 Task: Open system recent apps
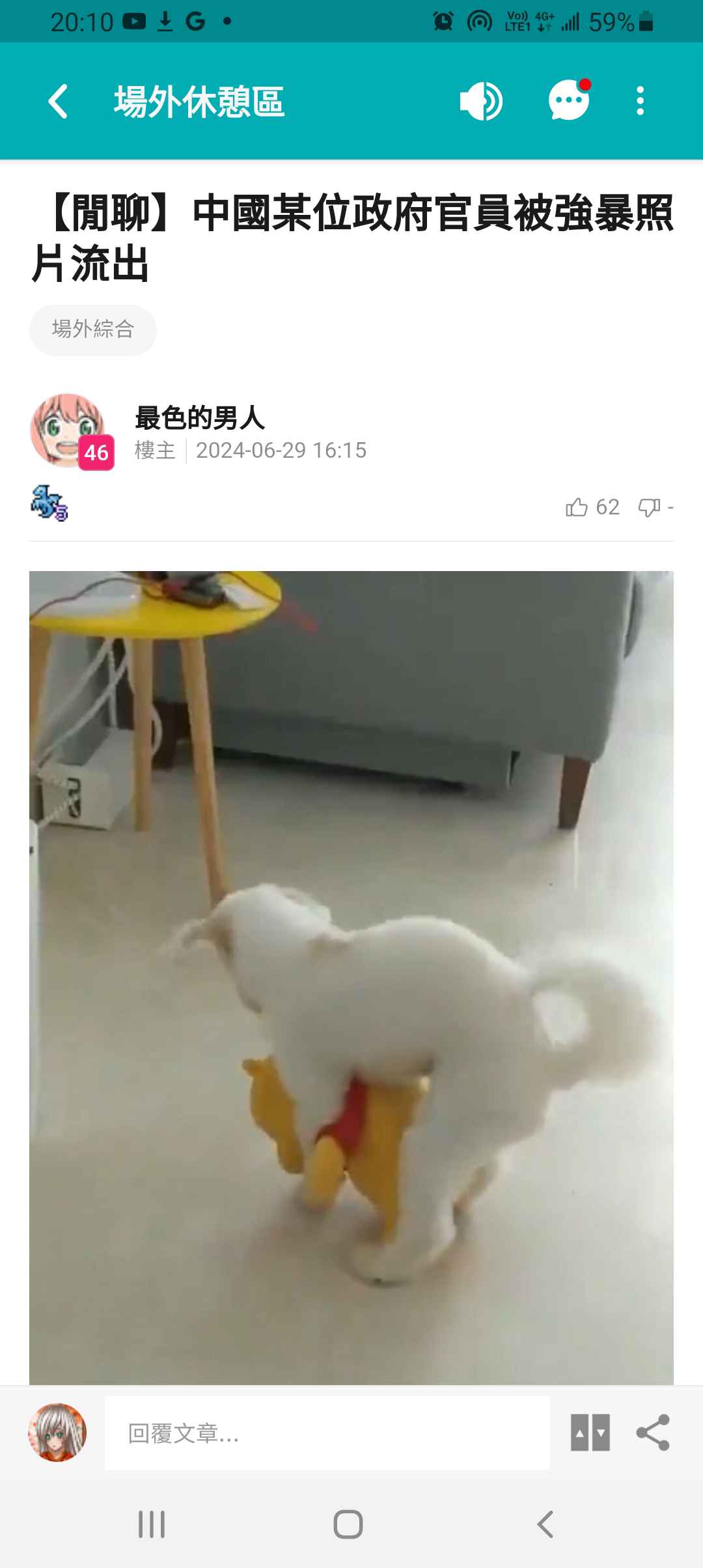click(152, 1524)
